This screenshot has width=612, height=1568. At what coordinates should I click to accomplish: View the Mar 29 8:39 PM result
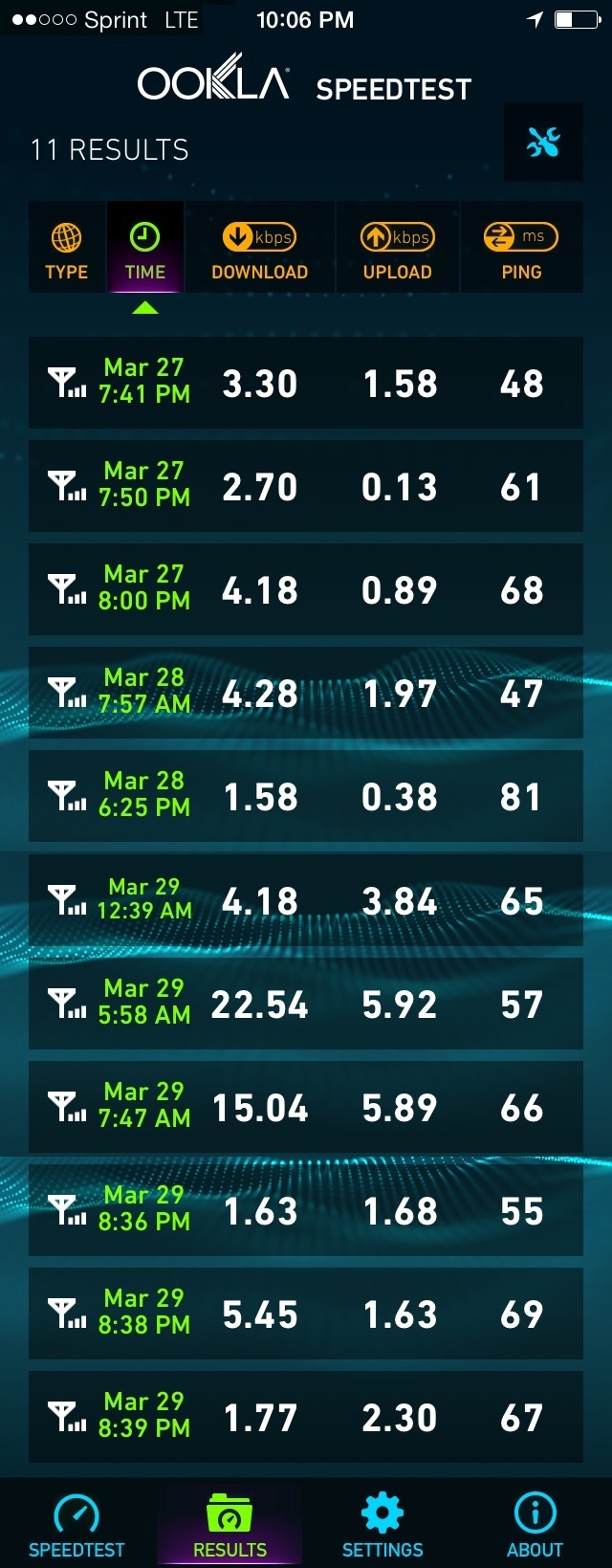[x=306, y=1417]
